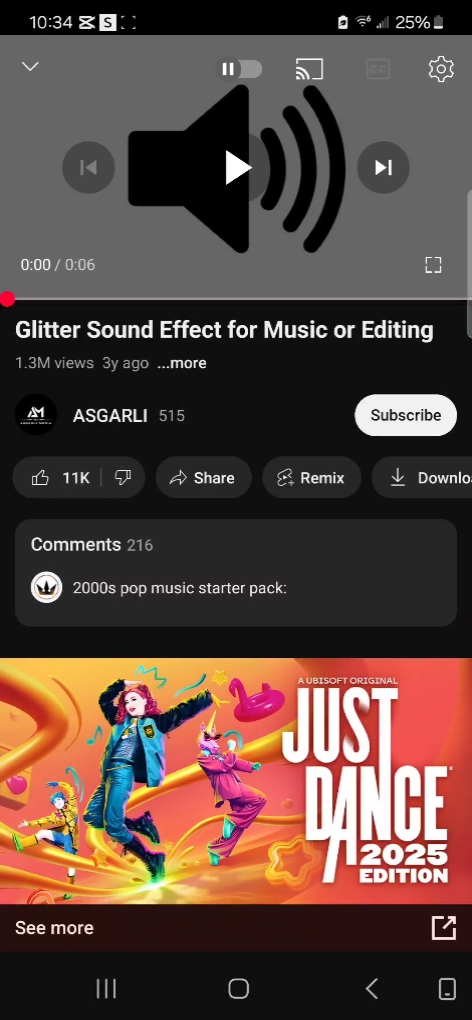Viewport: 472px width, 1020px height.
Task: Enter fullscreen mode
Action: point(433,265)
